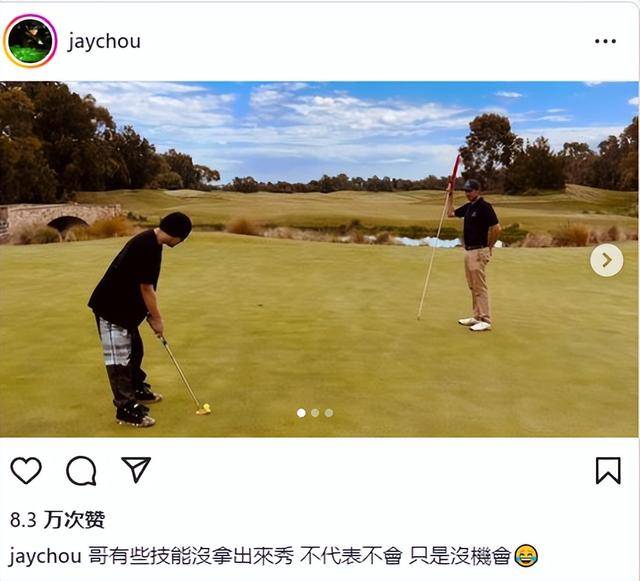
Task: Open jaychou's profile picture
Action: 30,41
